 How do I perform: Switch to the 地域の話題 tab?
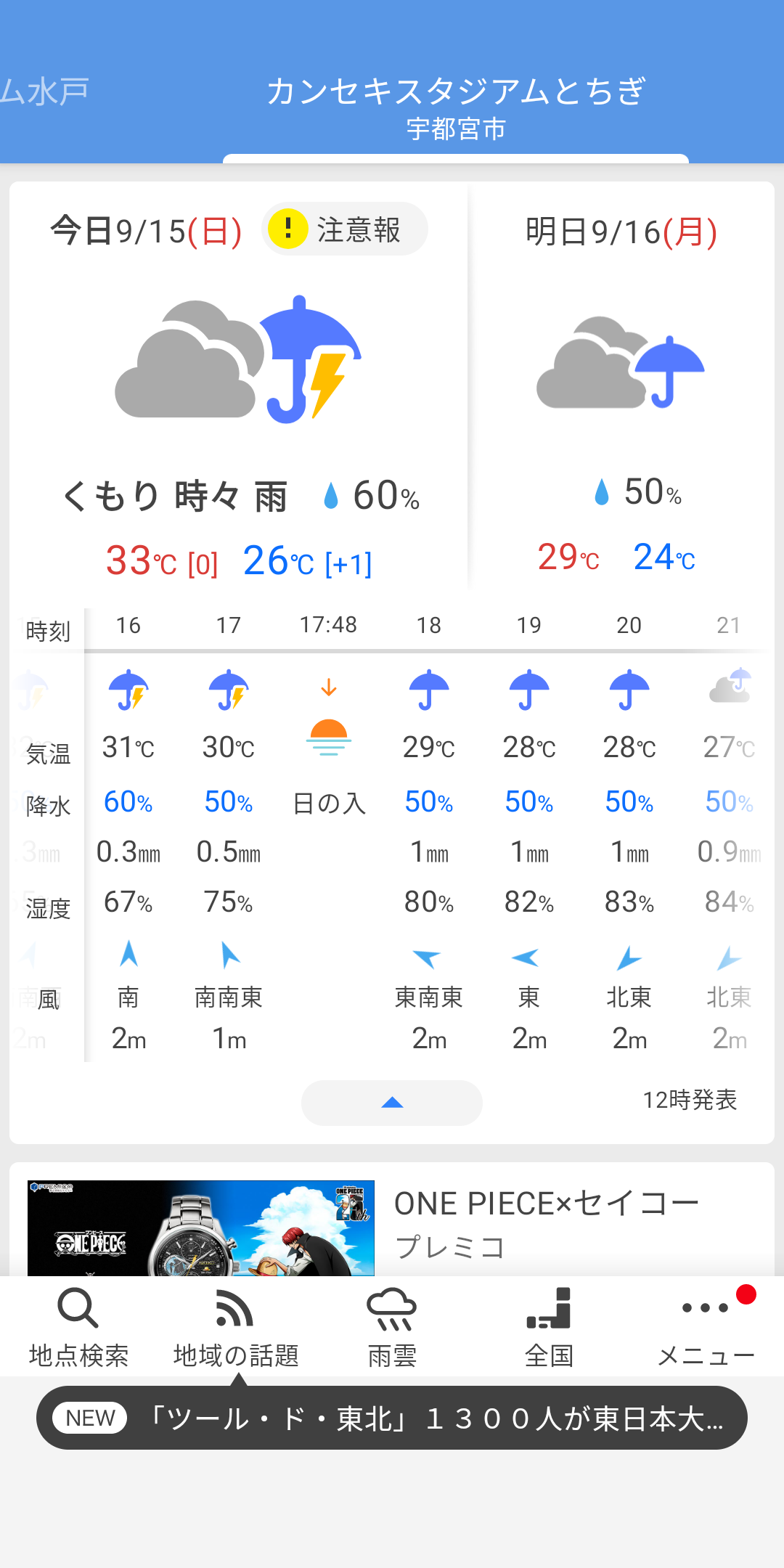[235, 1327]
